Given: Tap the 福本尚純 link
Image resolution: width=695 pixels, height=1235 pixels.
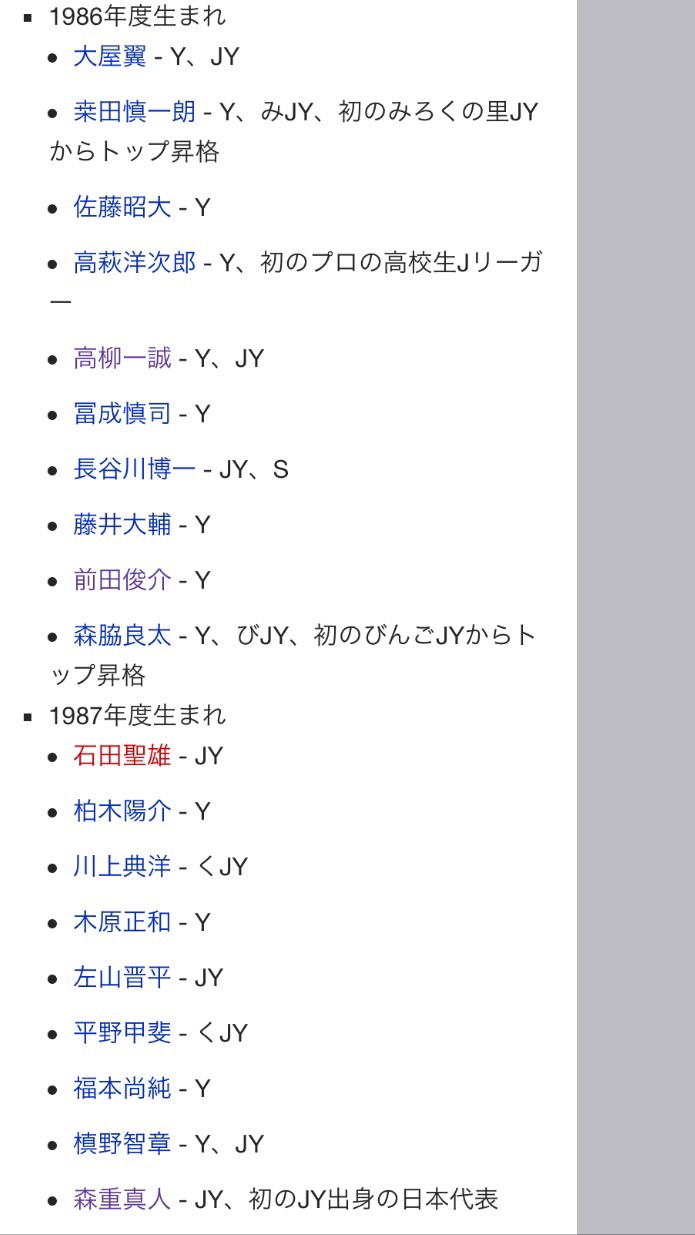Looking at the screenshot, I should tap(122, 1088).
